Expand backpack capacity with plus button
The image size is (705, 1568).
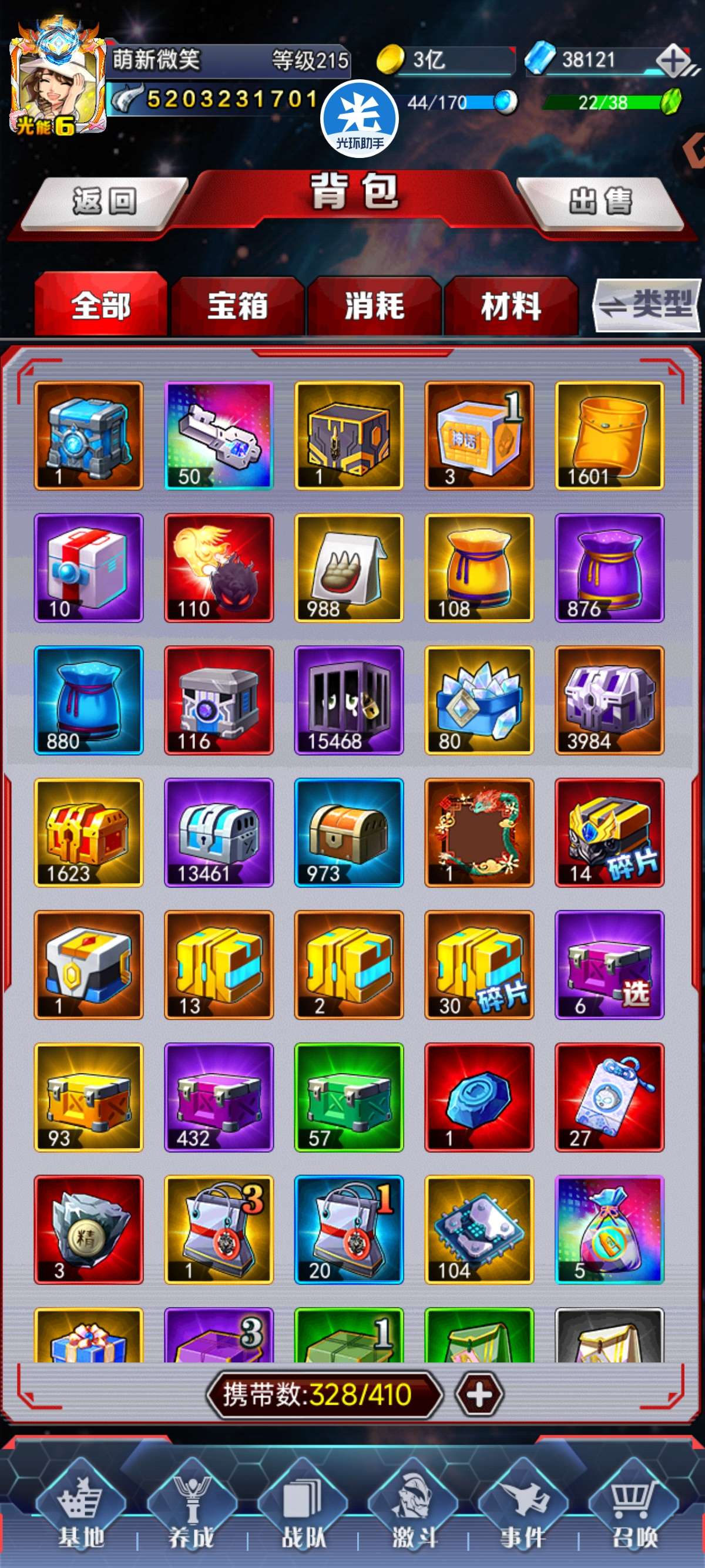479,1394
